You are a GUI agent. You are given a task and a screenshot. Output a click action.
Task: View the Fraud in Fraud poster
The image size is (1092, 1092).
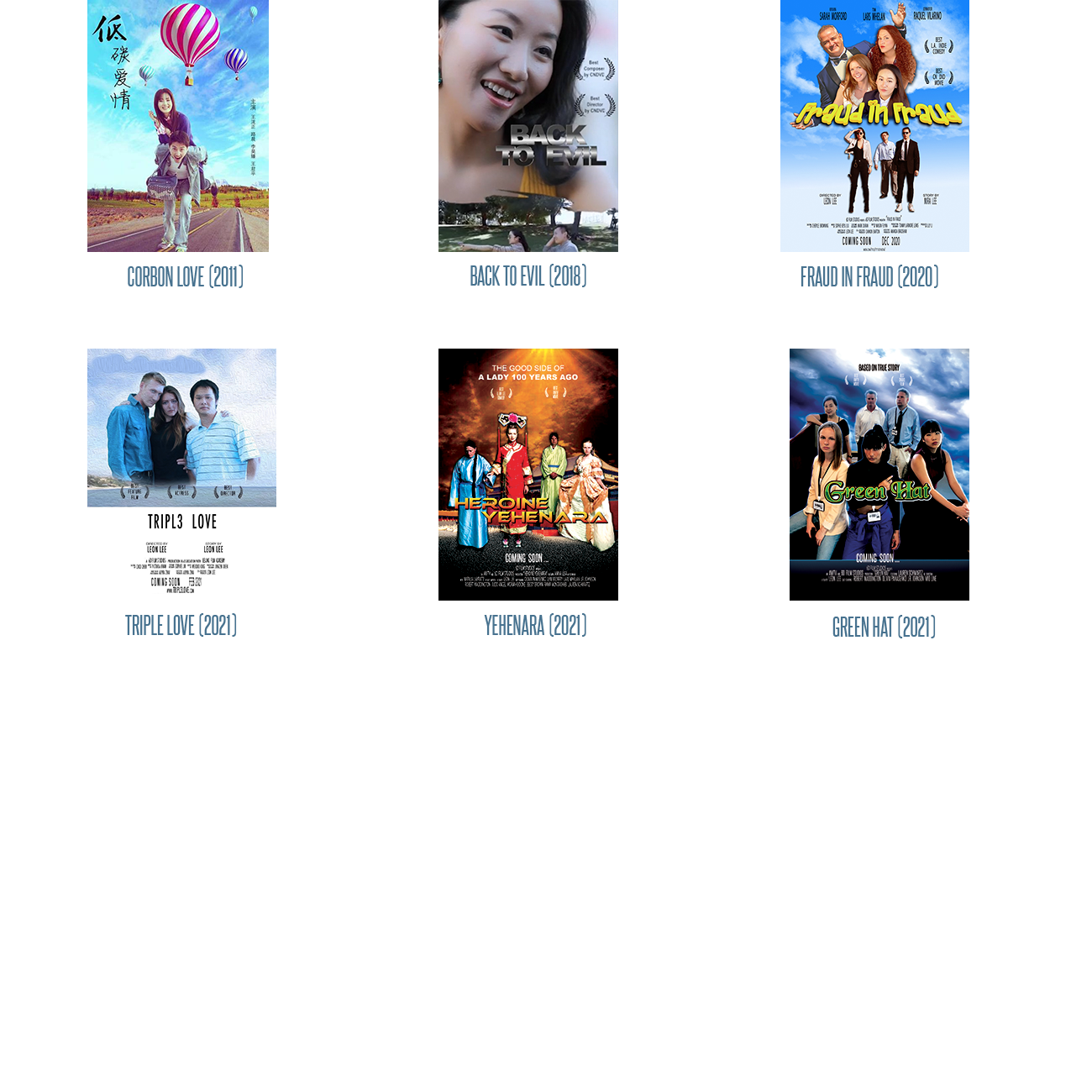click(874, 126)
